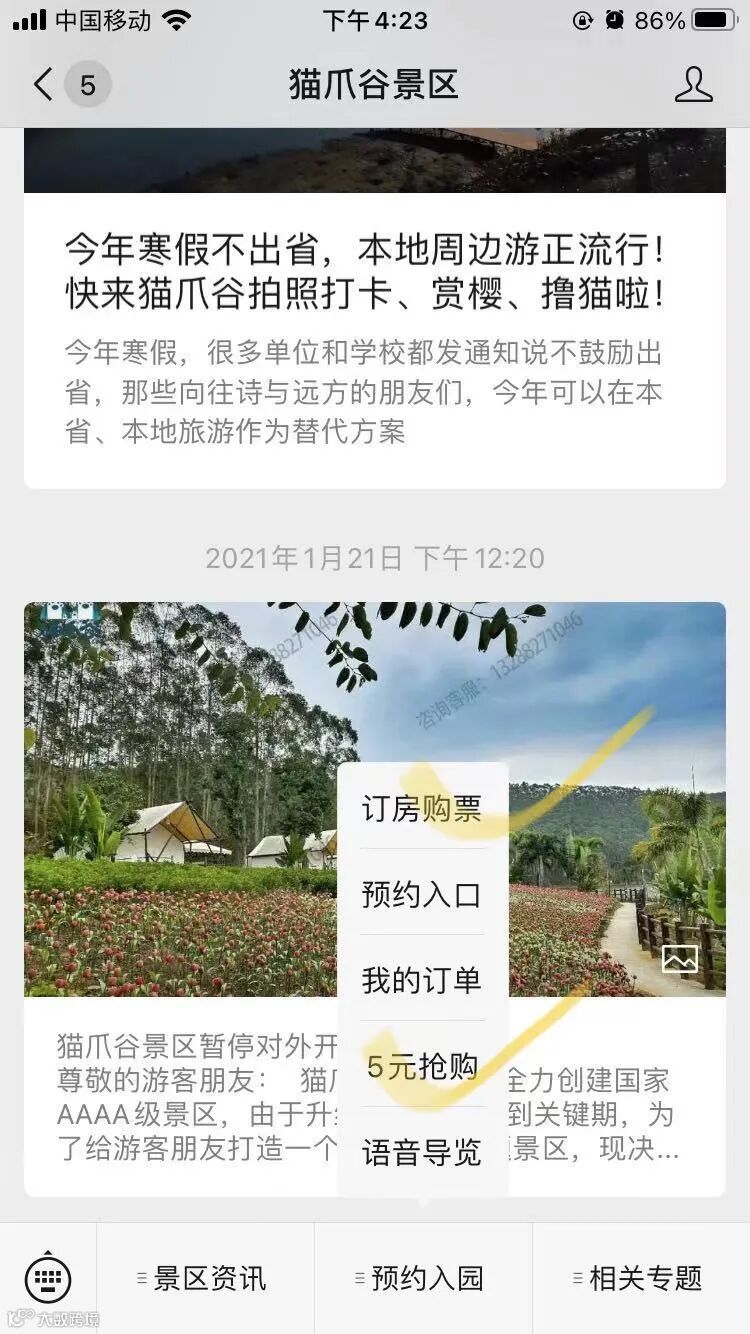Open the 猫爪谷景区 account profile icon
The image size is (750, 1334).
click(693, 85)
